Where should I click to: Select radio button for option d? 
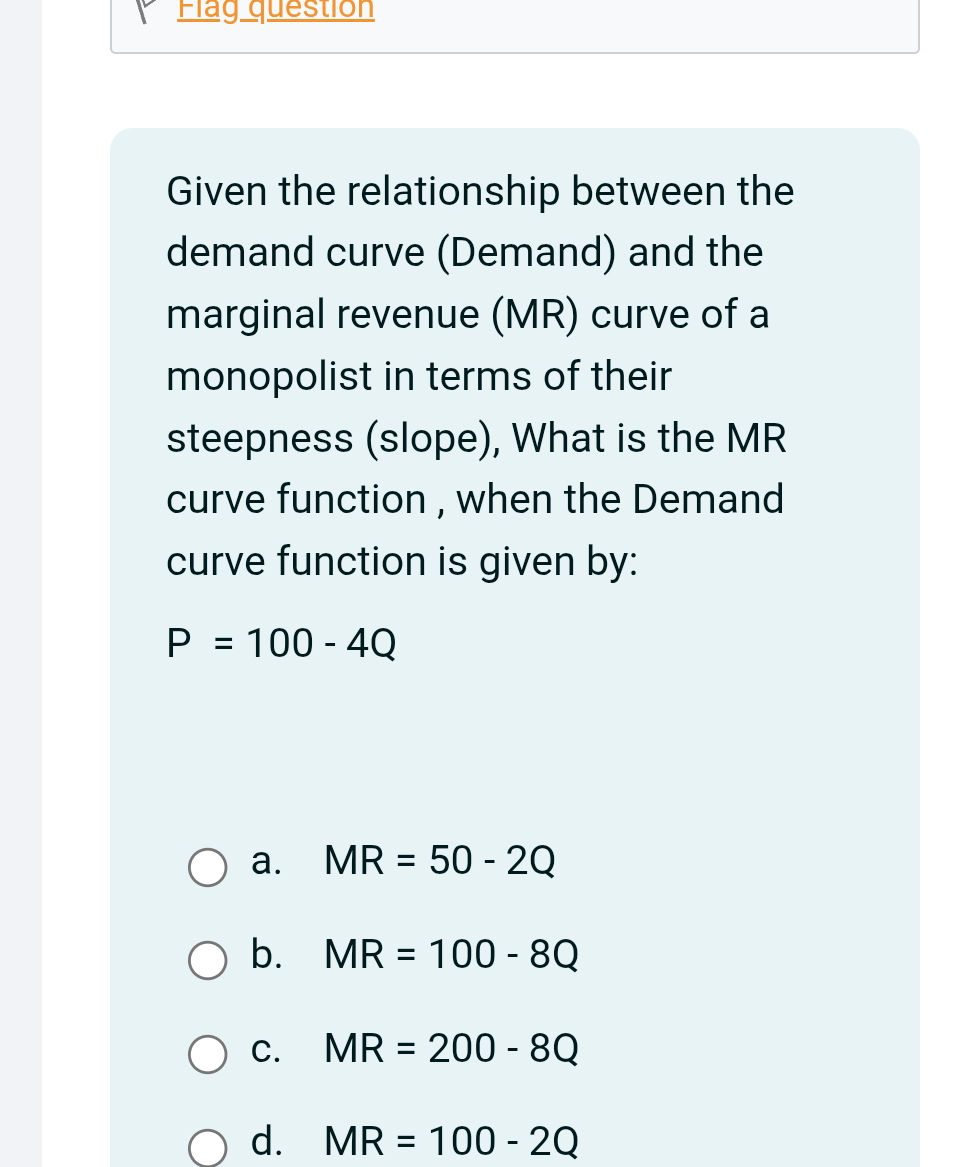click(207, 1147)
